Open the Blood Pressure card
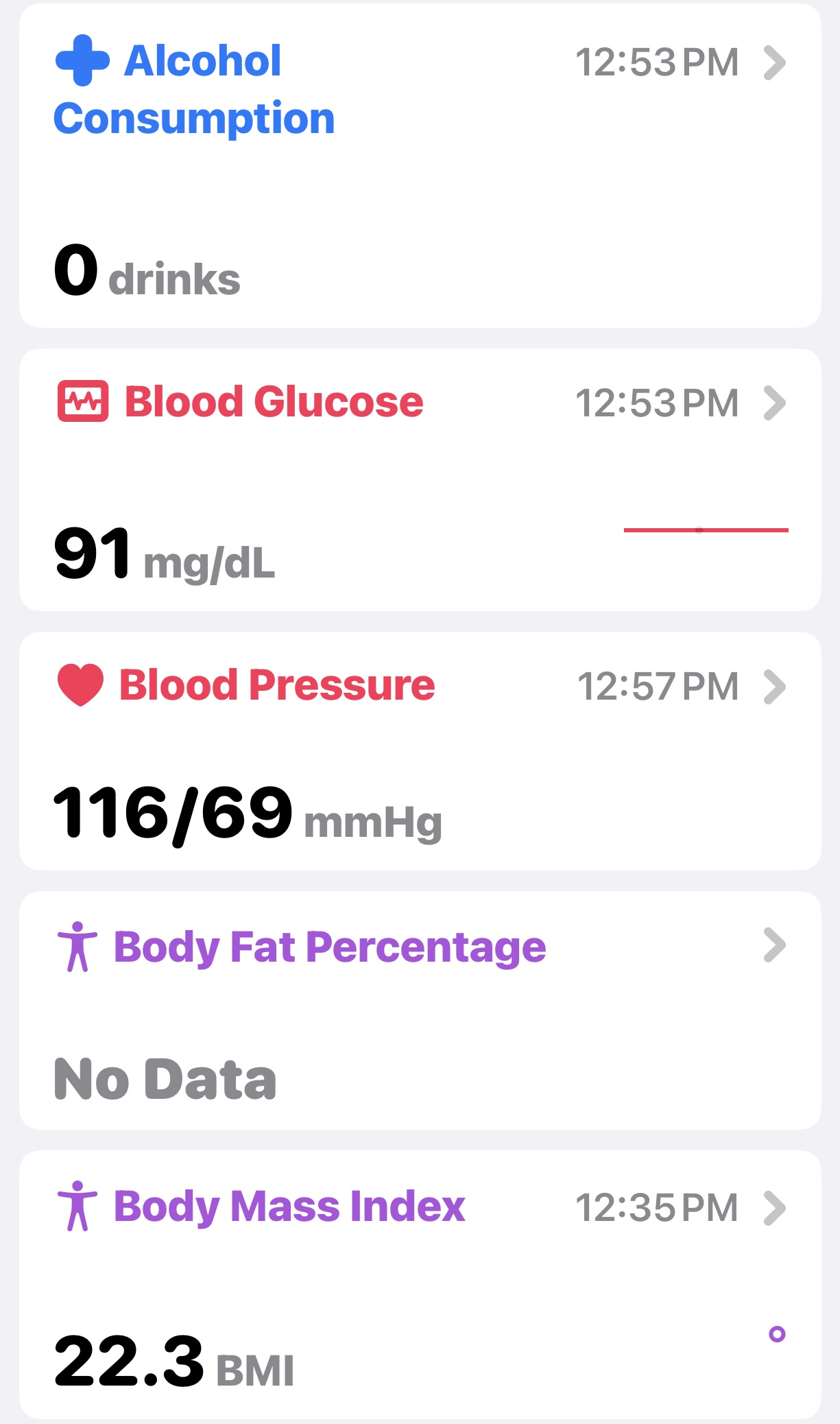Viewport: 840px width, 1424px height. click(420, 751)
